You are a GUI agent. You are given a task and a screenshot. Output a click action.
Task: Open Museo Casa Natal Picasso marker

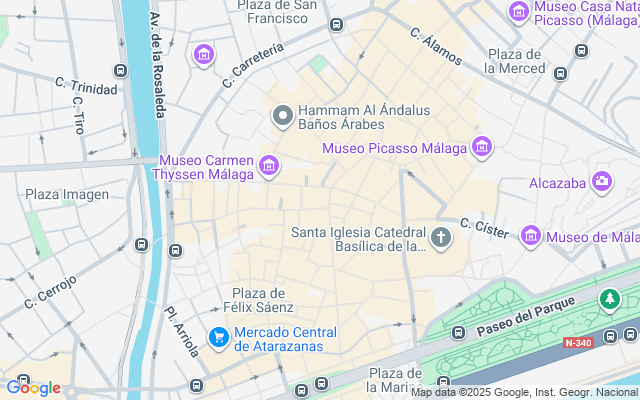pos(518,12)
